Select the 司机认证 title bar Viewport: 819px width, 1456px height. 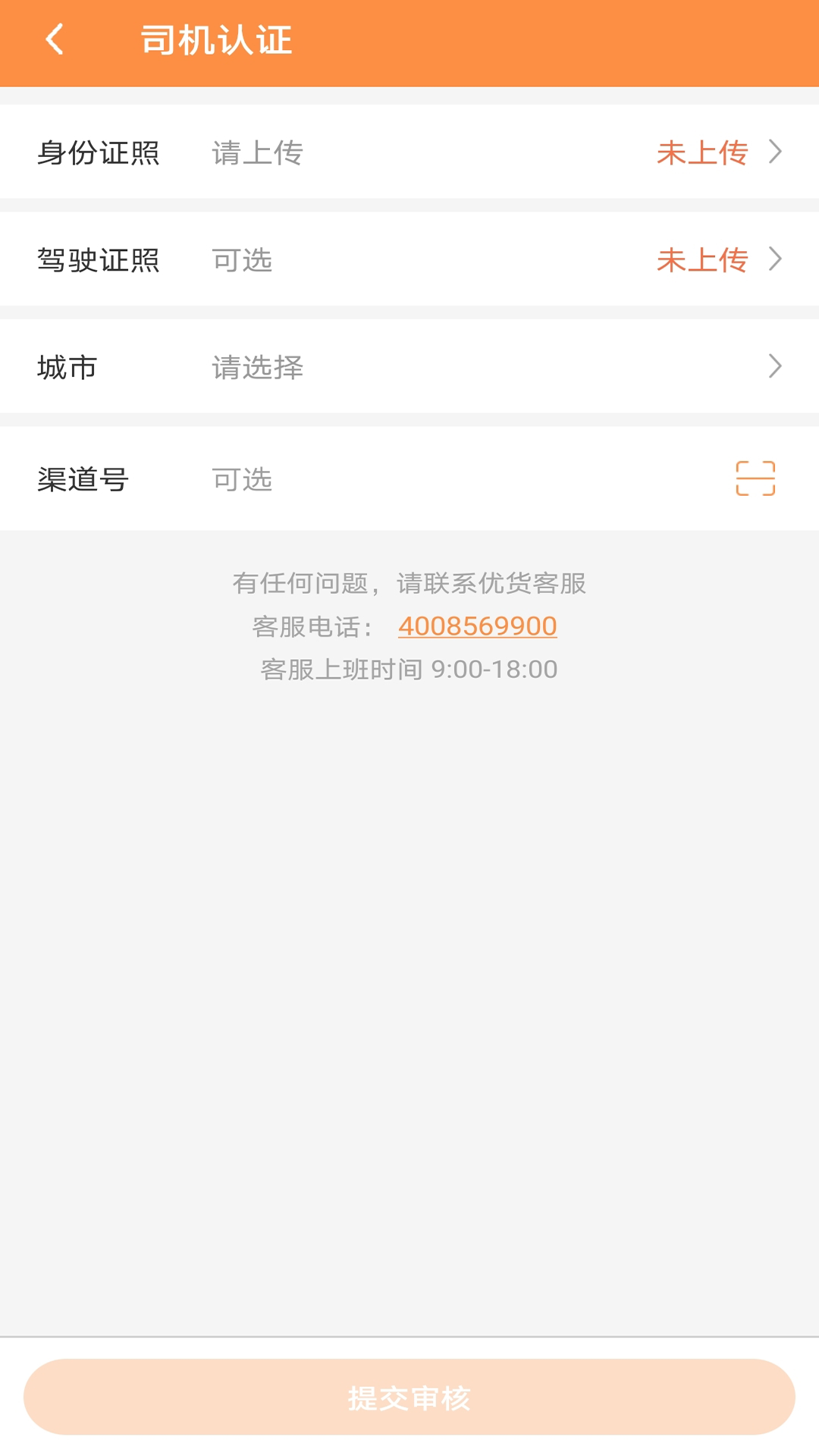pos(216,40)
